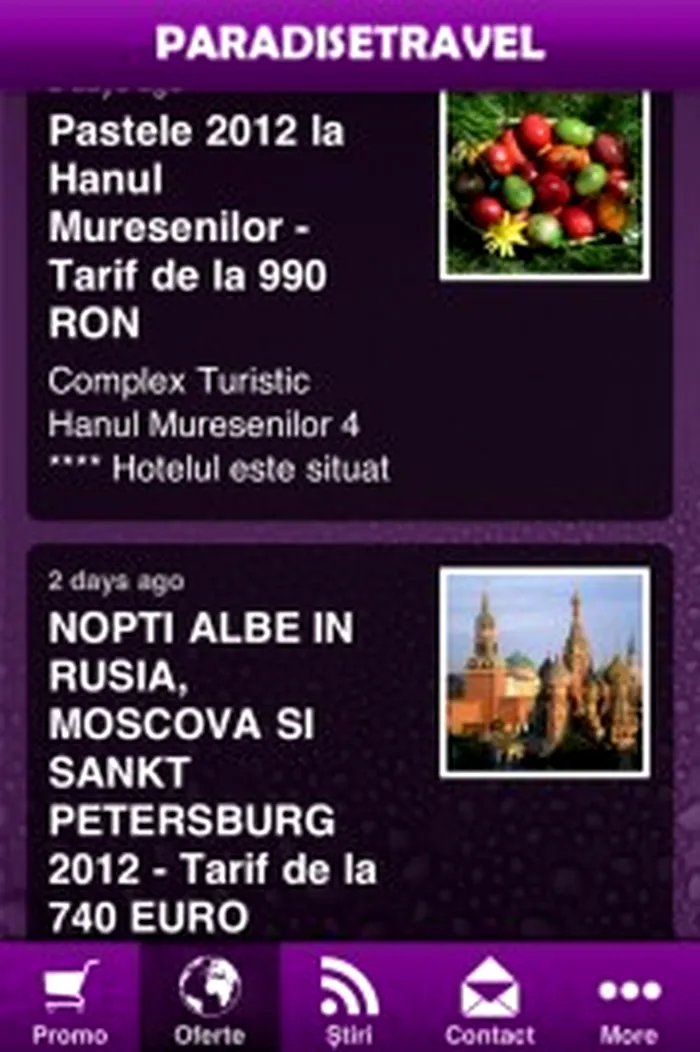Go to the Știri news tab

[349, 998]
